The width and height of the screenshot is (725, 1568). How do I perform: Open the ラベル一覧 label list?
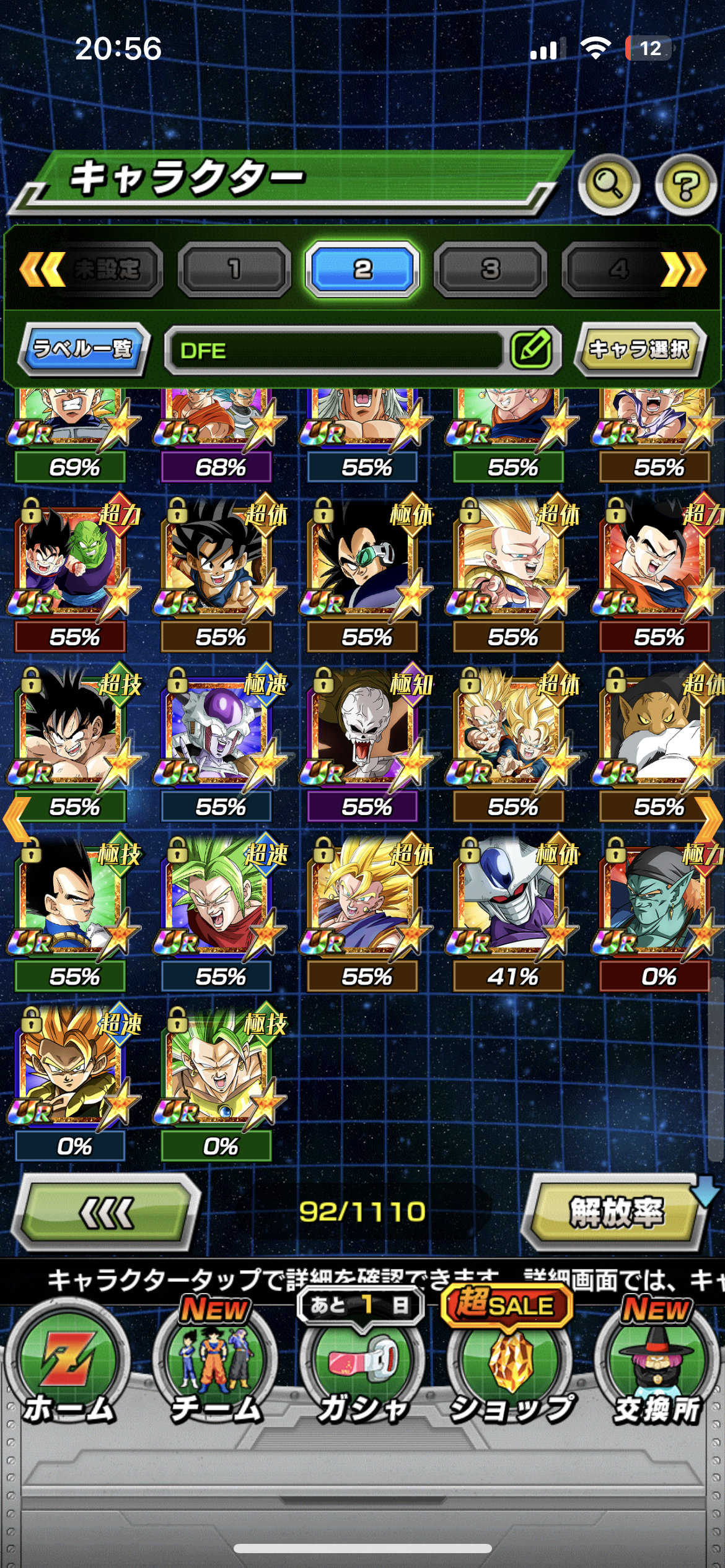[x=83, y=349]
